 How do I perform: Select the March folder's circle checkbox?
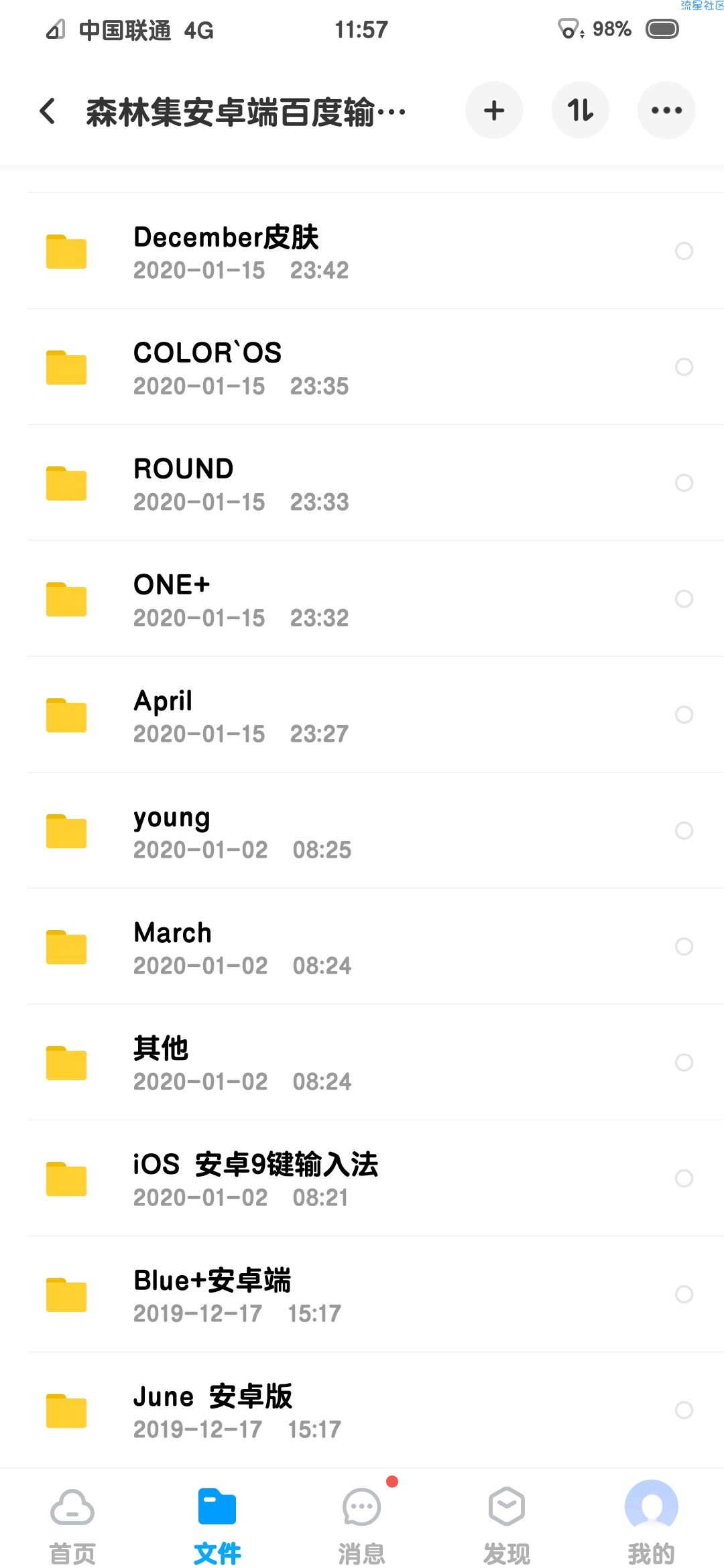pos(684,946)
